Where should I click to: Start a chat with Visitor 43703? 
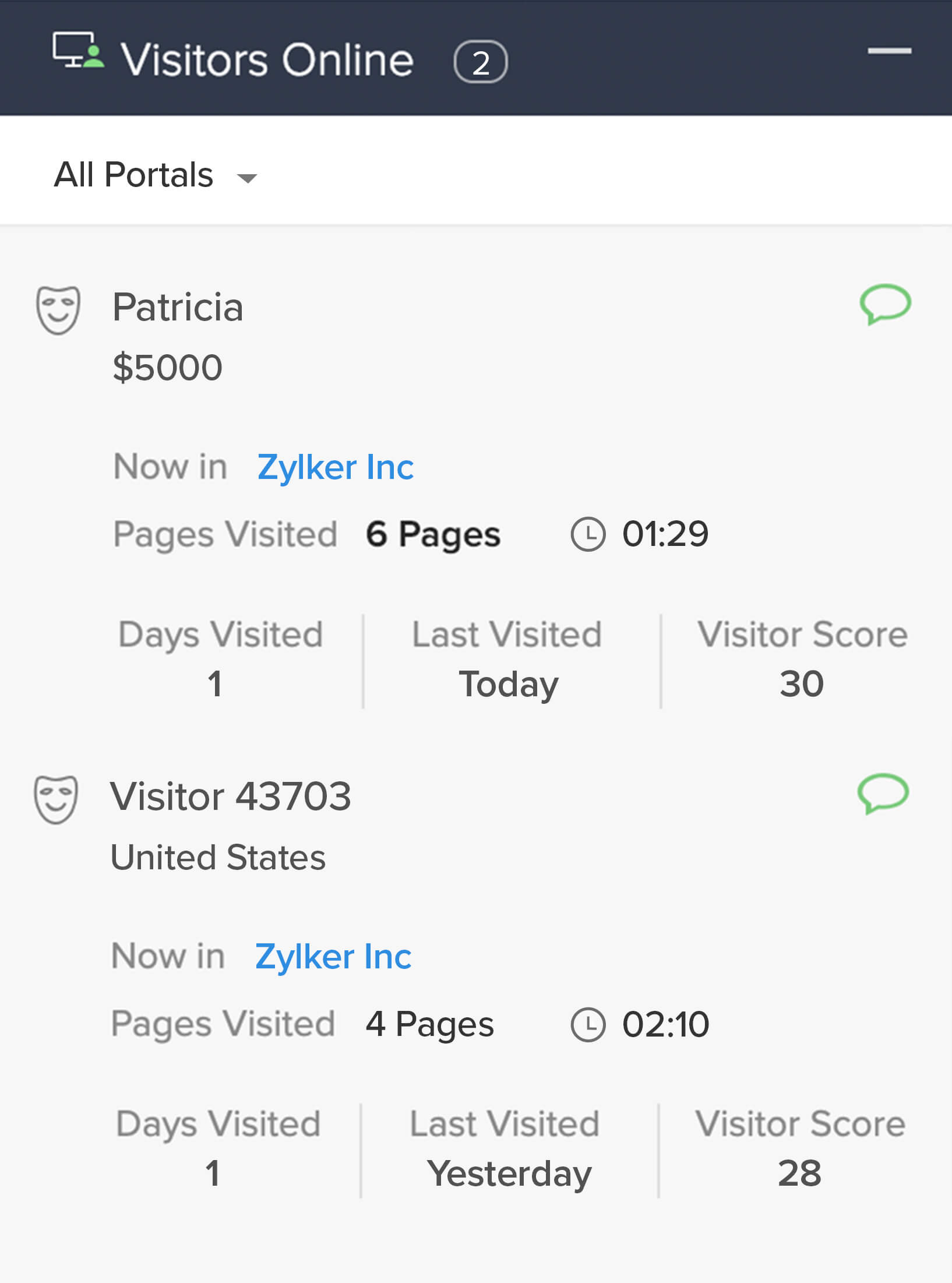point(883,794)
